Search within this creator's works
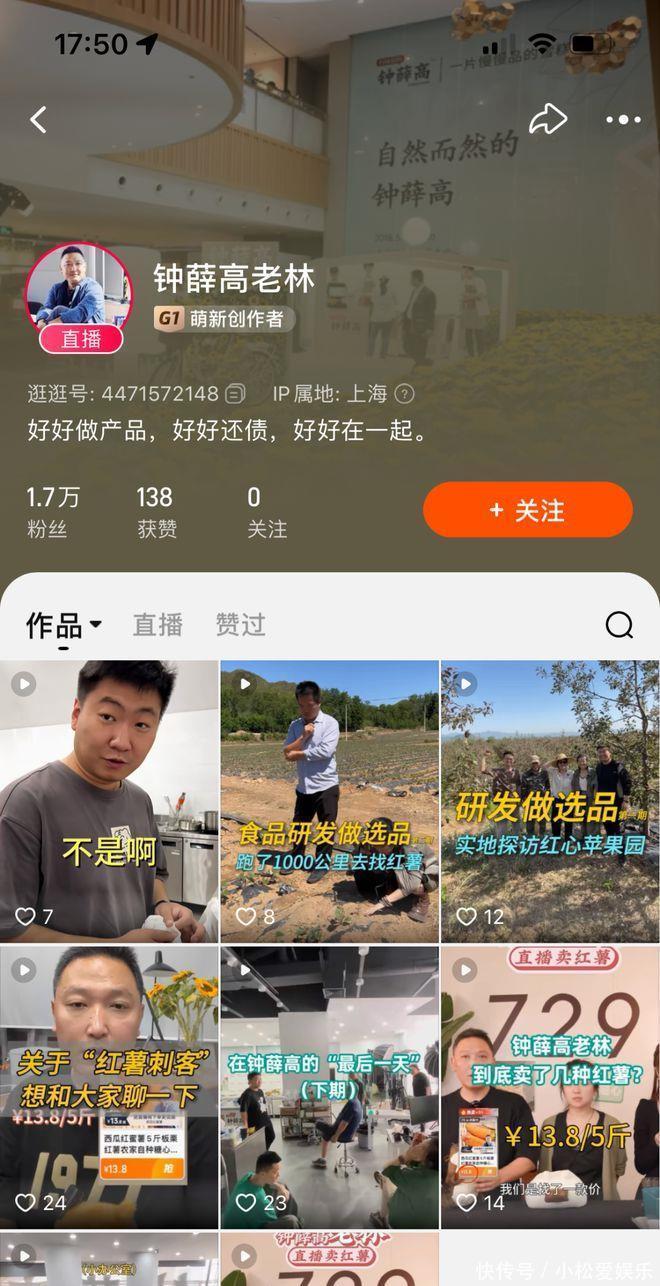The image size is (660, 1286). 619,625
